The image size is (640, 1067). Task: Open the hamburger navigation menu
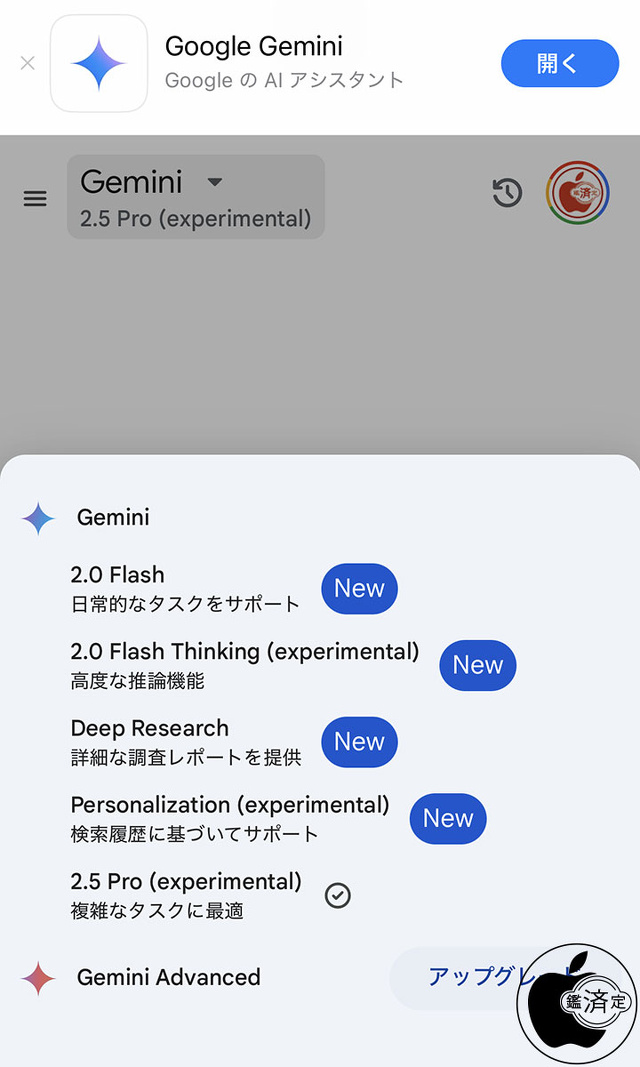[x=35, y=198]
